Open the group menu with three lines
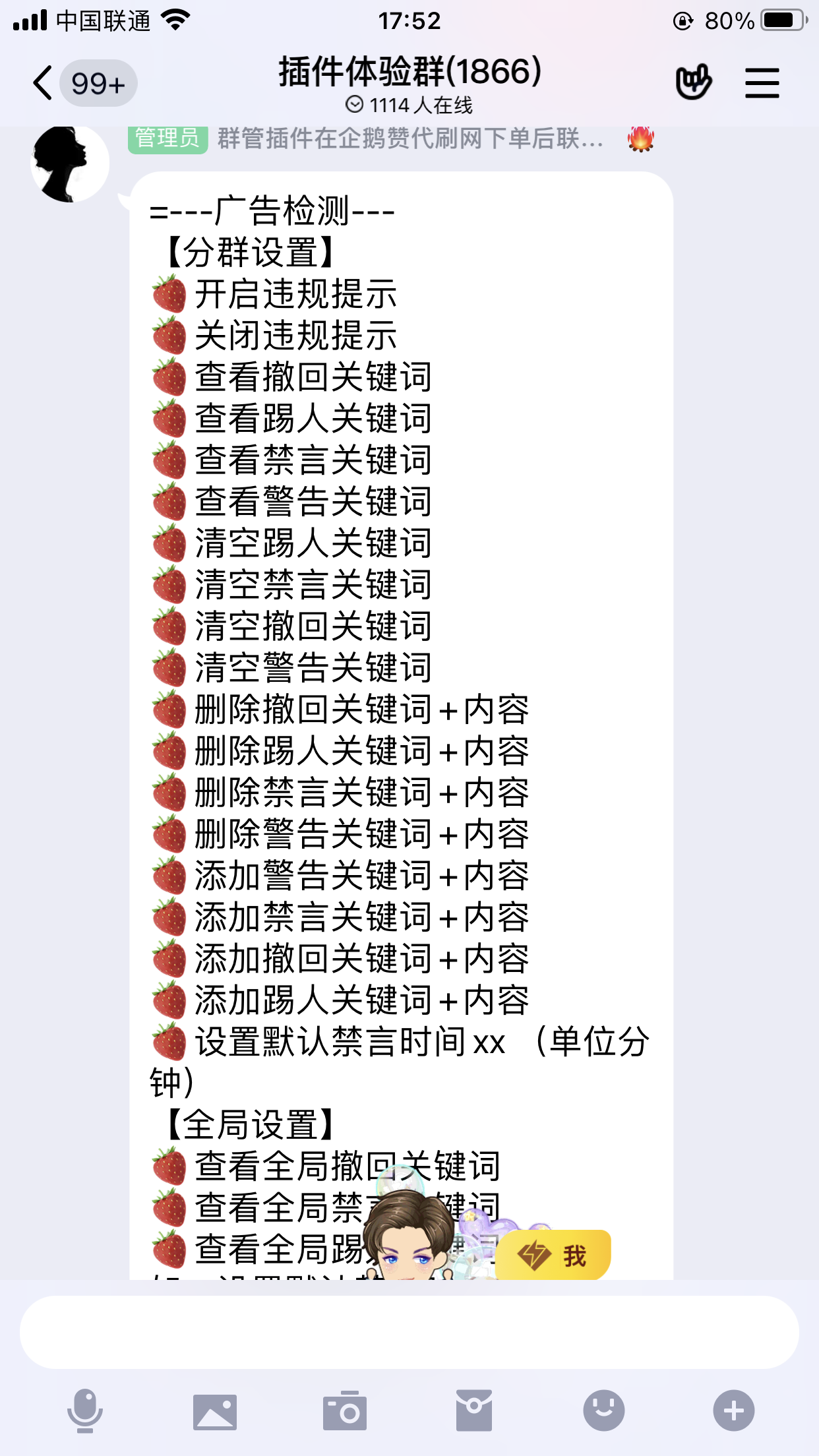Screen dimensions: 819x1456 tap(762, 83)
